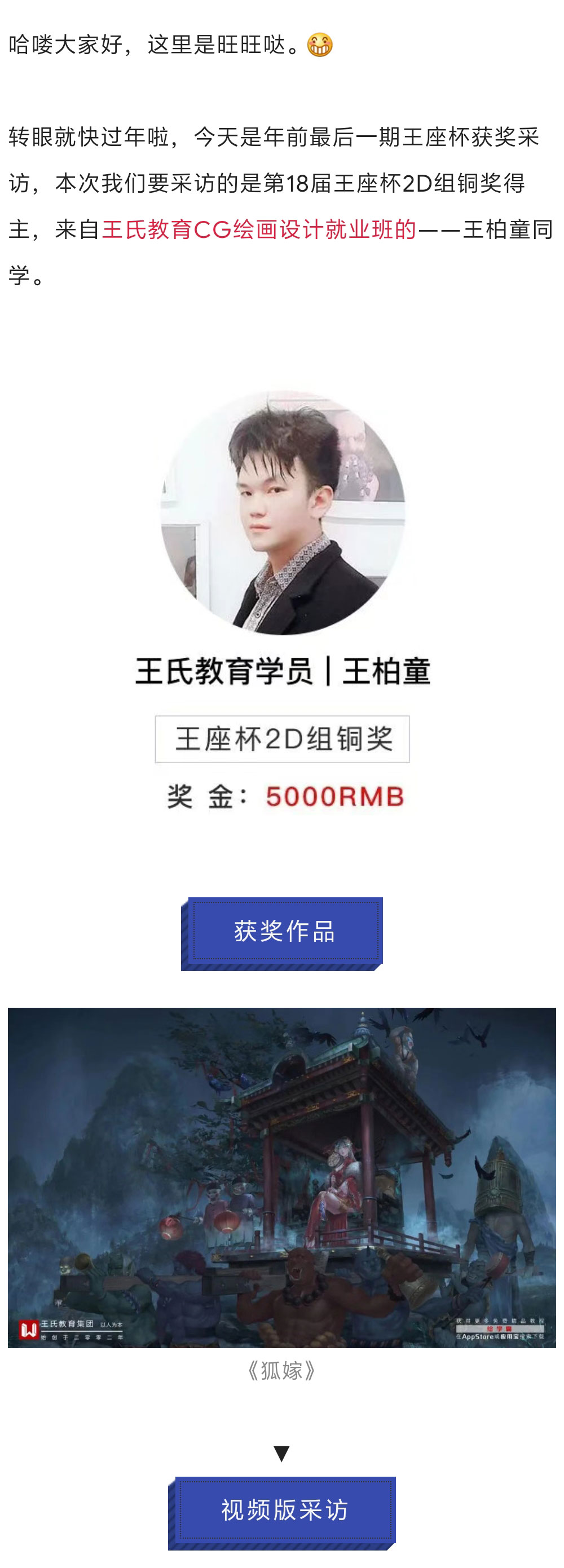
Task: Enlarge the 王柏童 student profile image
Action: coord(282,512)
